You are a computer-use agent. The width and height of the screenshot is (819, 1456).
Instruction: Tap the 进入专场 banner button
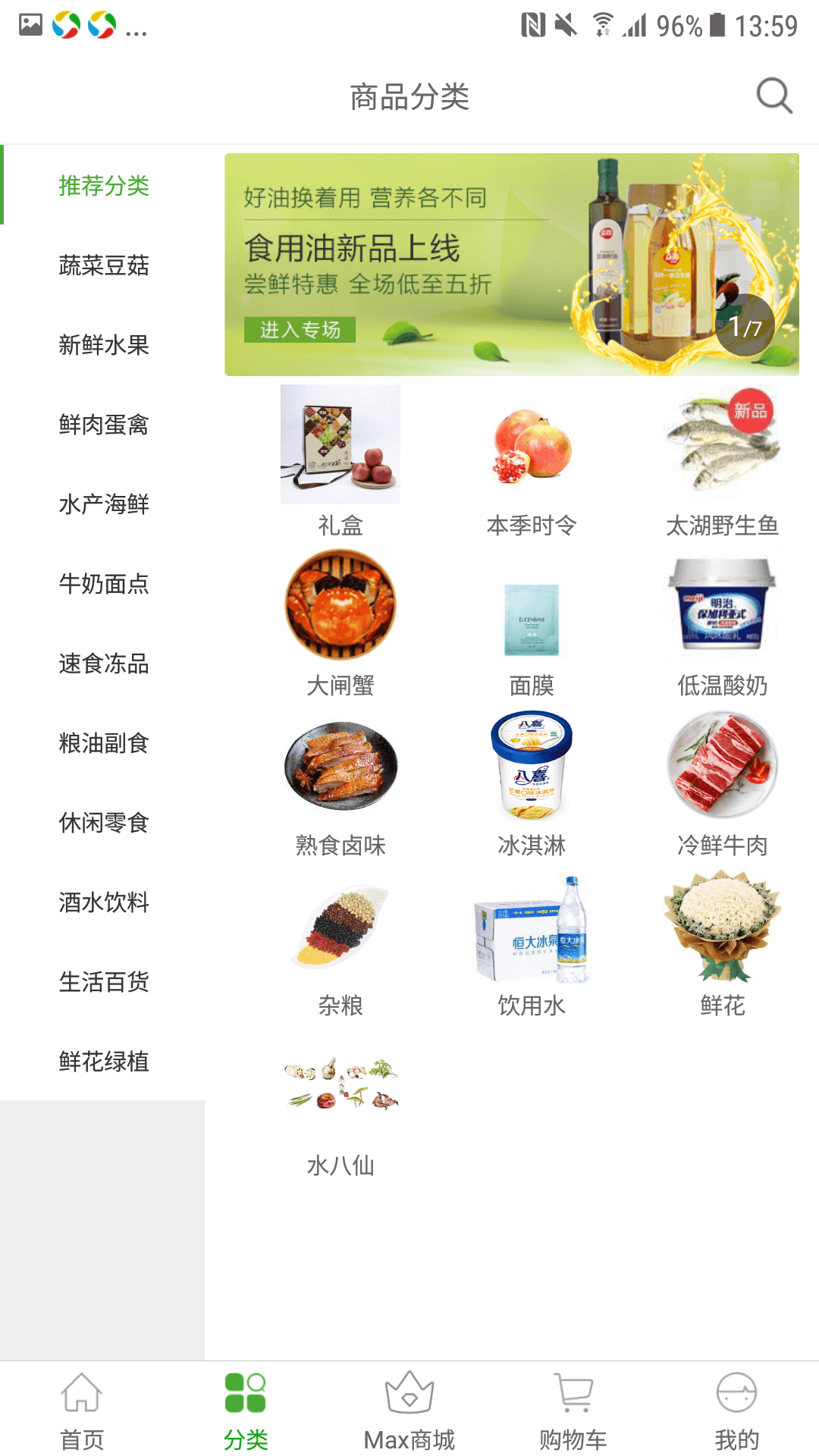click(302, 331)
